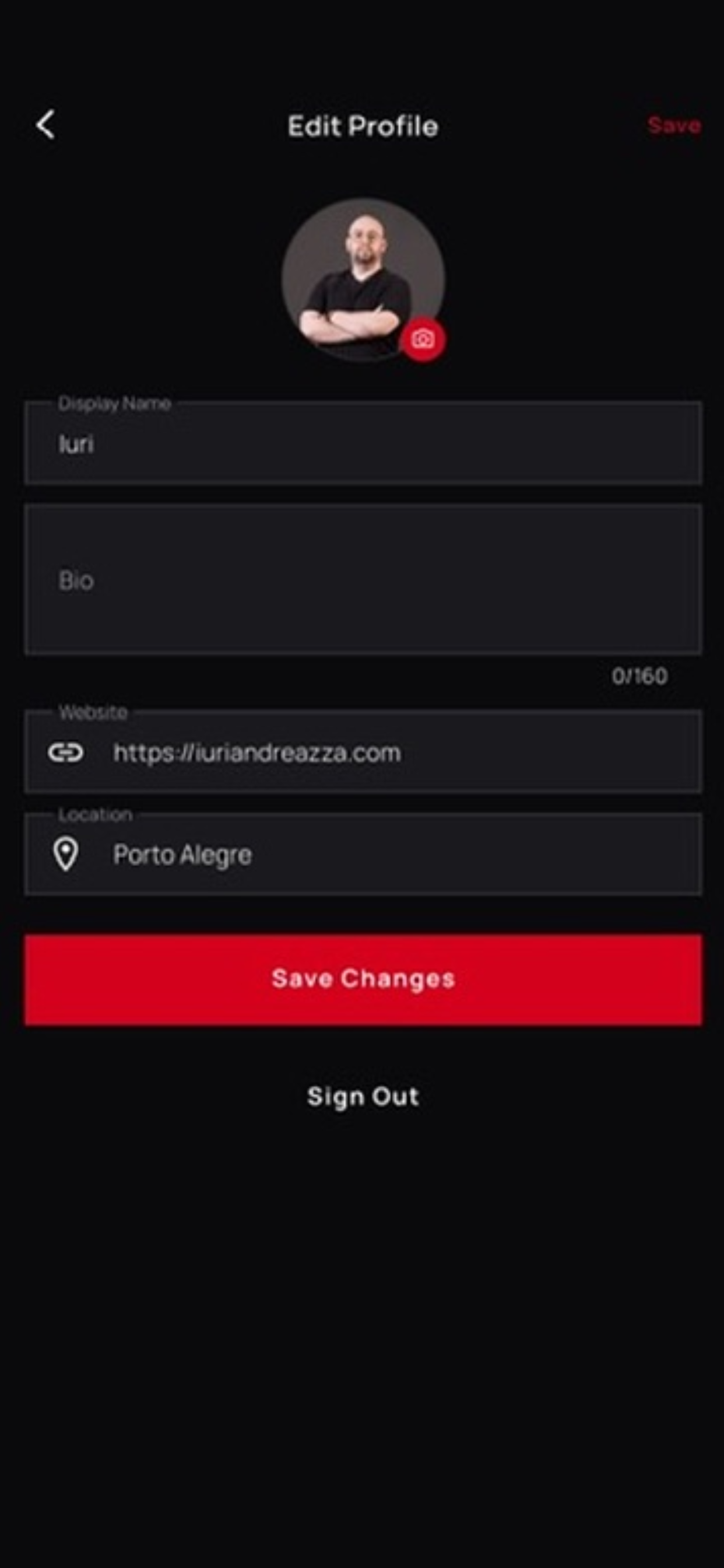Go back using the top arrow
724x1568 pixels.
coord(45,125)
